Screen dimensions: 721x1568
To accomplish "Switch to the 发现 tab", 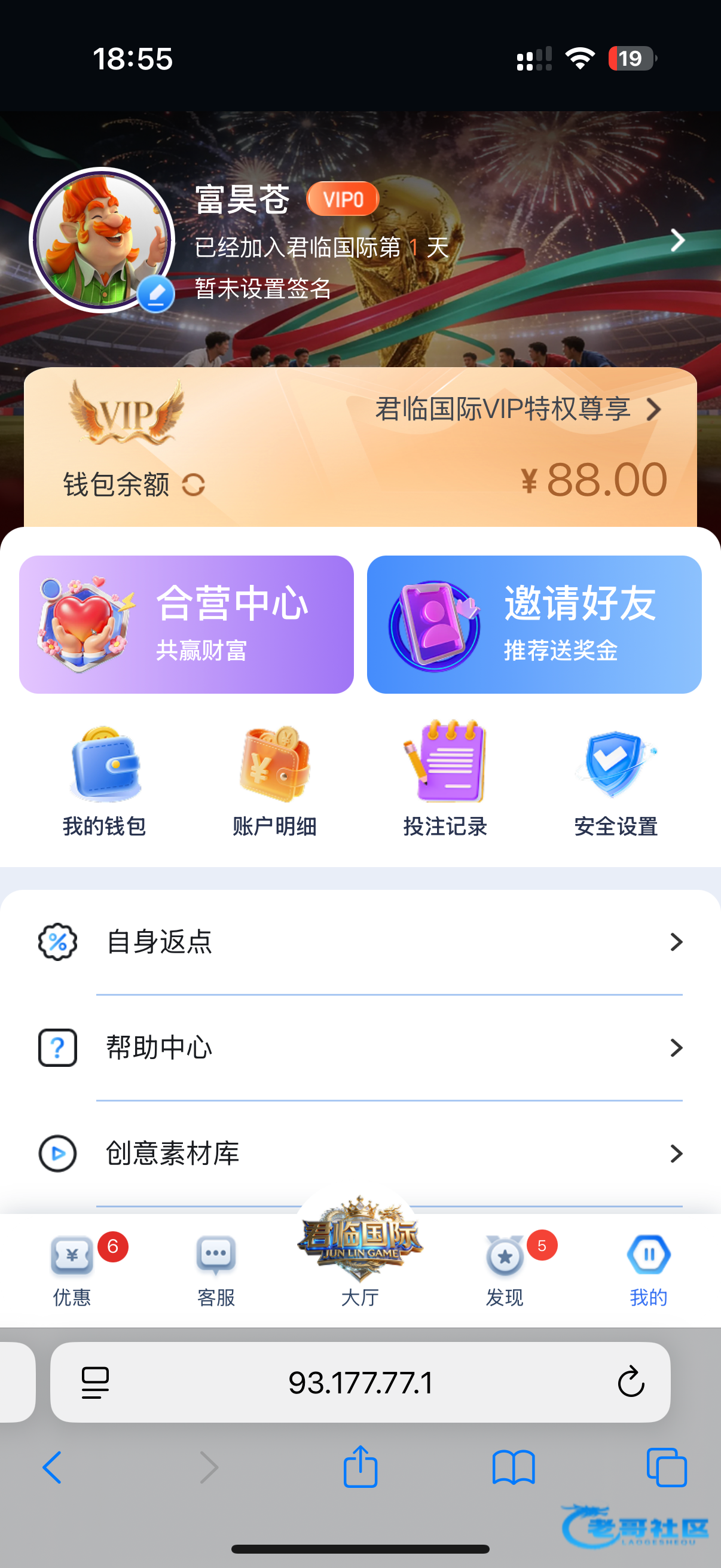I will 505,1270.
